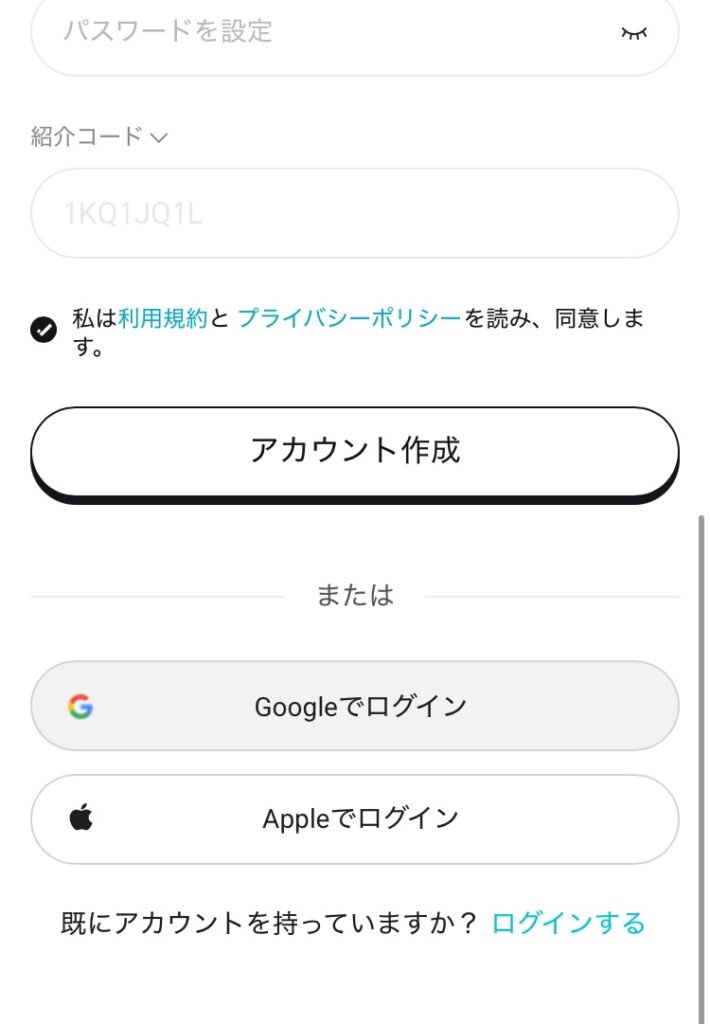The height and width of the screenshot is (1024, 710).
Task: Choose Appleでログイン button
Action: (354, 819)
